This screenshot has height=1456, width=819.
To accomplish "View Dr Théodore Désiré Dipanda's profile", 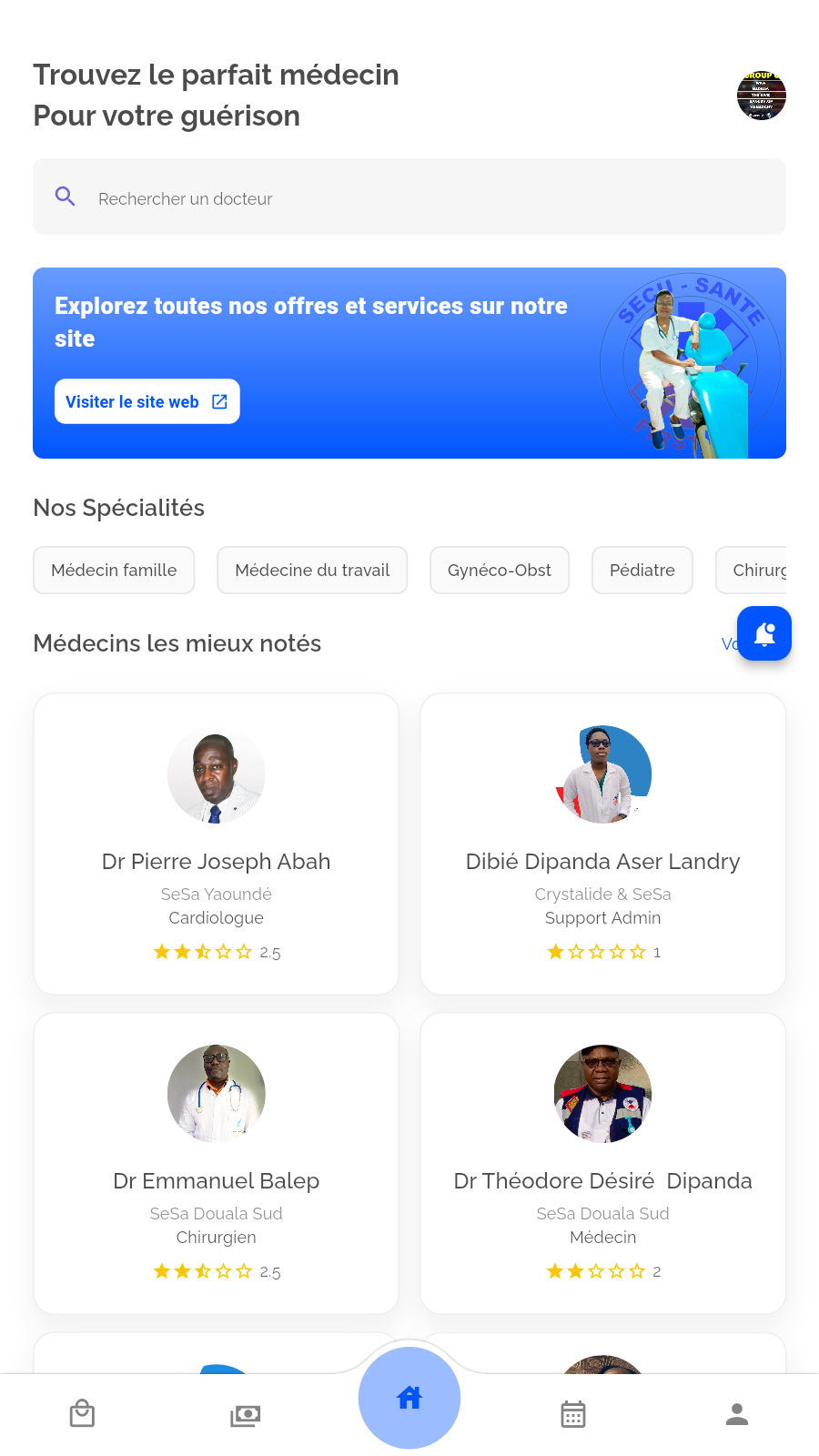I will (x=602, y=1163).
